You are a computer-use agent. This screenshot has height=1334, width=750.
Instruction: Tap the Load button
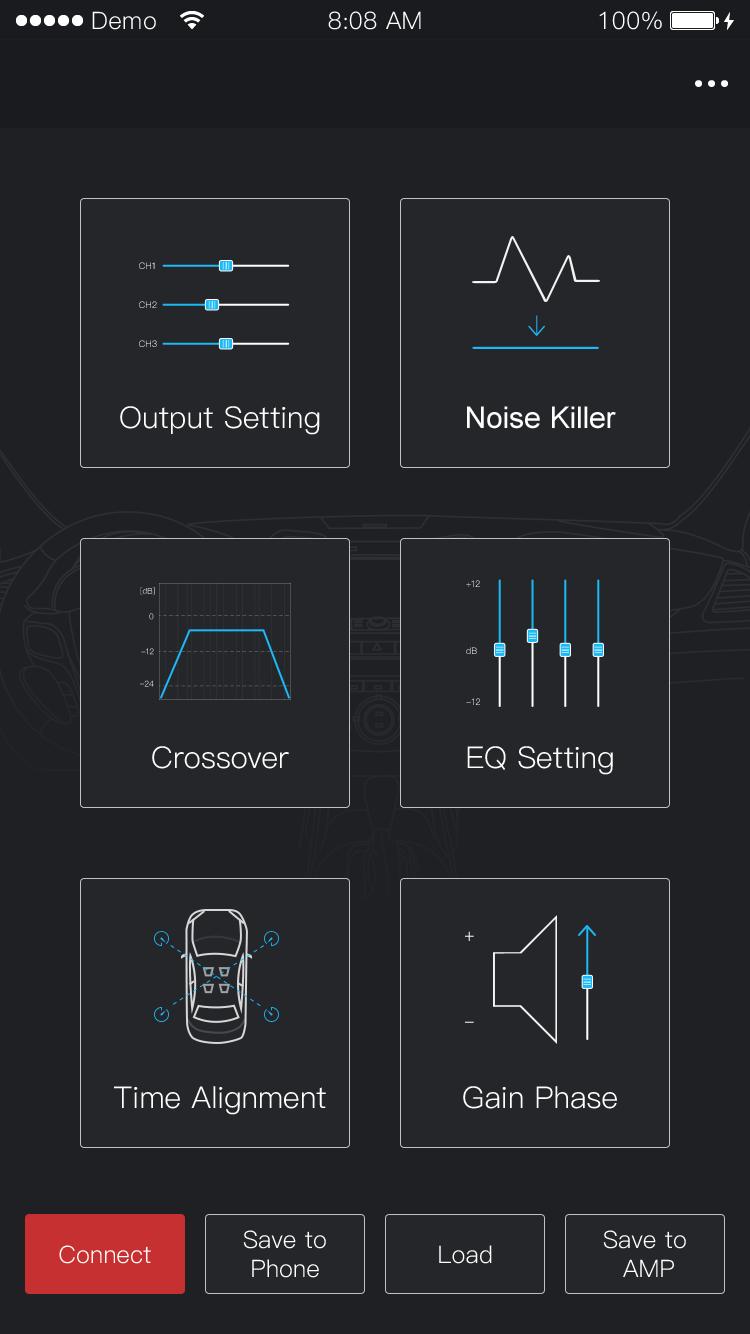[465, 1254]
